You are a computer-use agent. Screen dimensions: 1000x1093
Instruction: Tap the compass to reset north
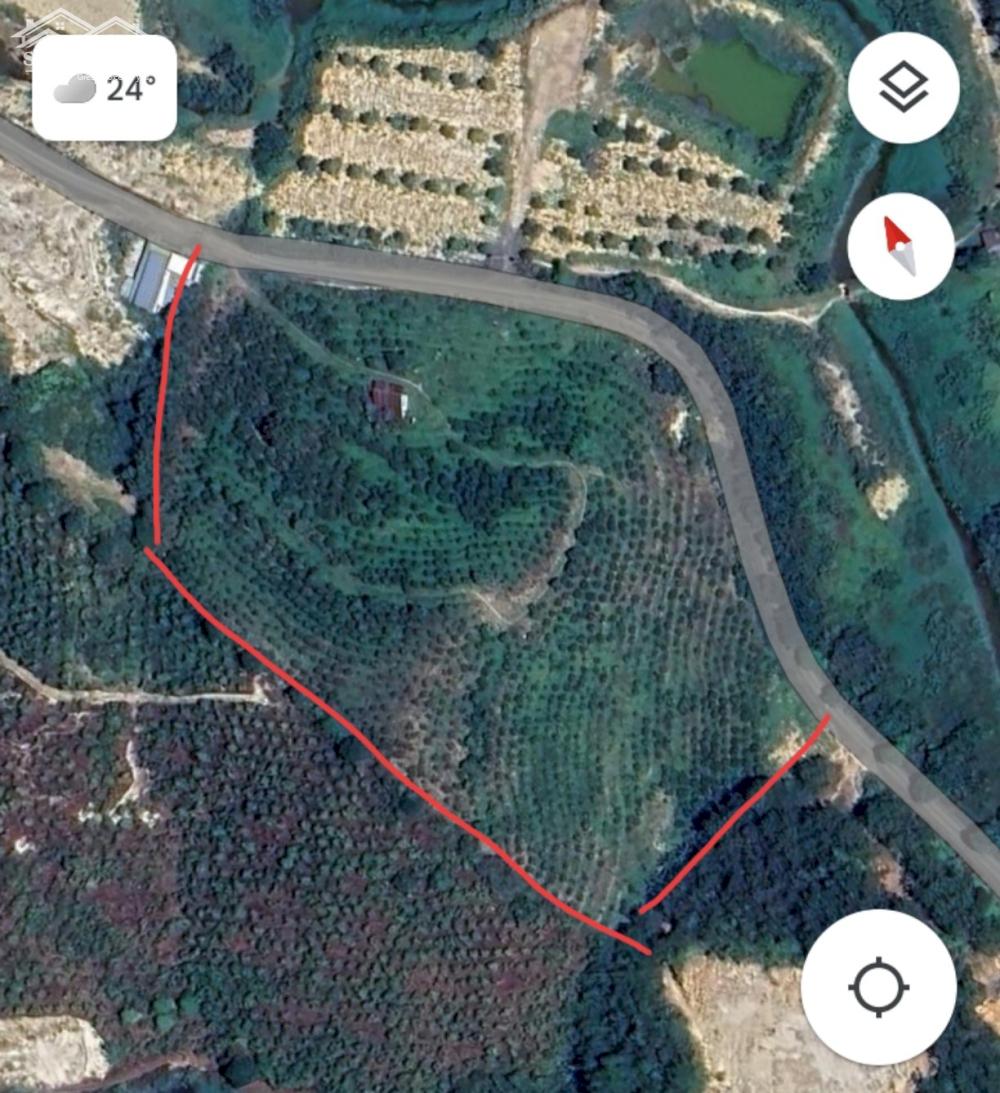899,246
